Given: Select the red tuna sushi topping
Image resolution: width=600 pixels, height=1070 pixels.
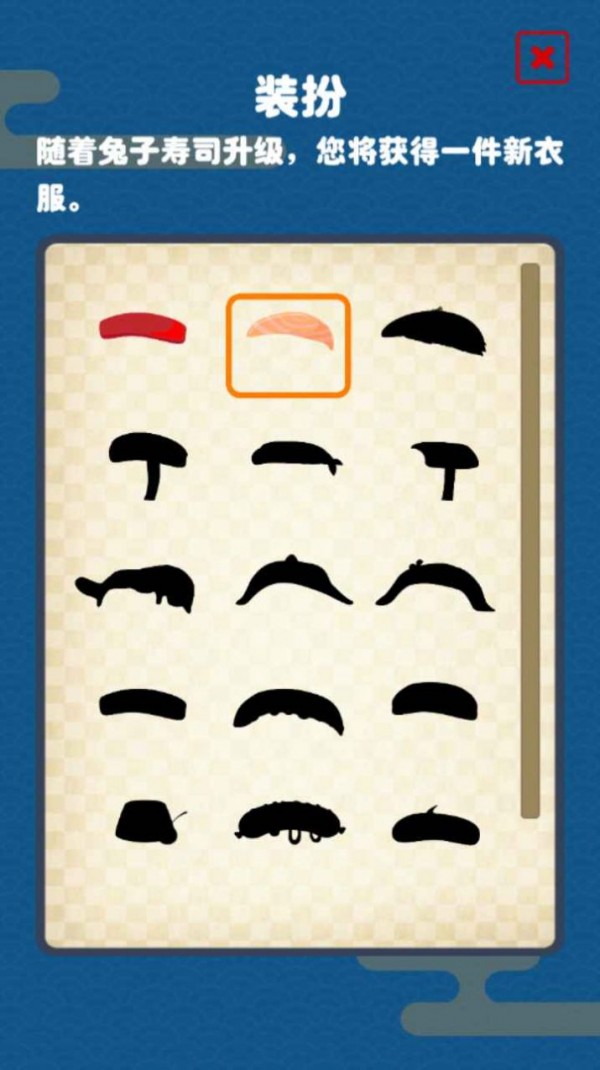Looking at the screenshot, I should pyautogui.click(x=144, y=328).
